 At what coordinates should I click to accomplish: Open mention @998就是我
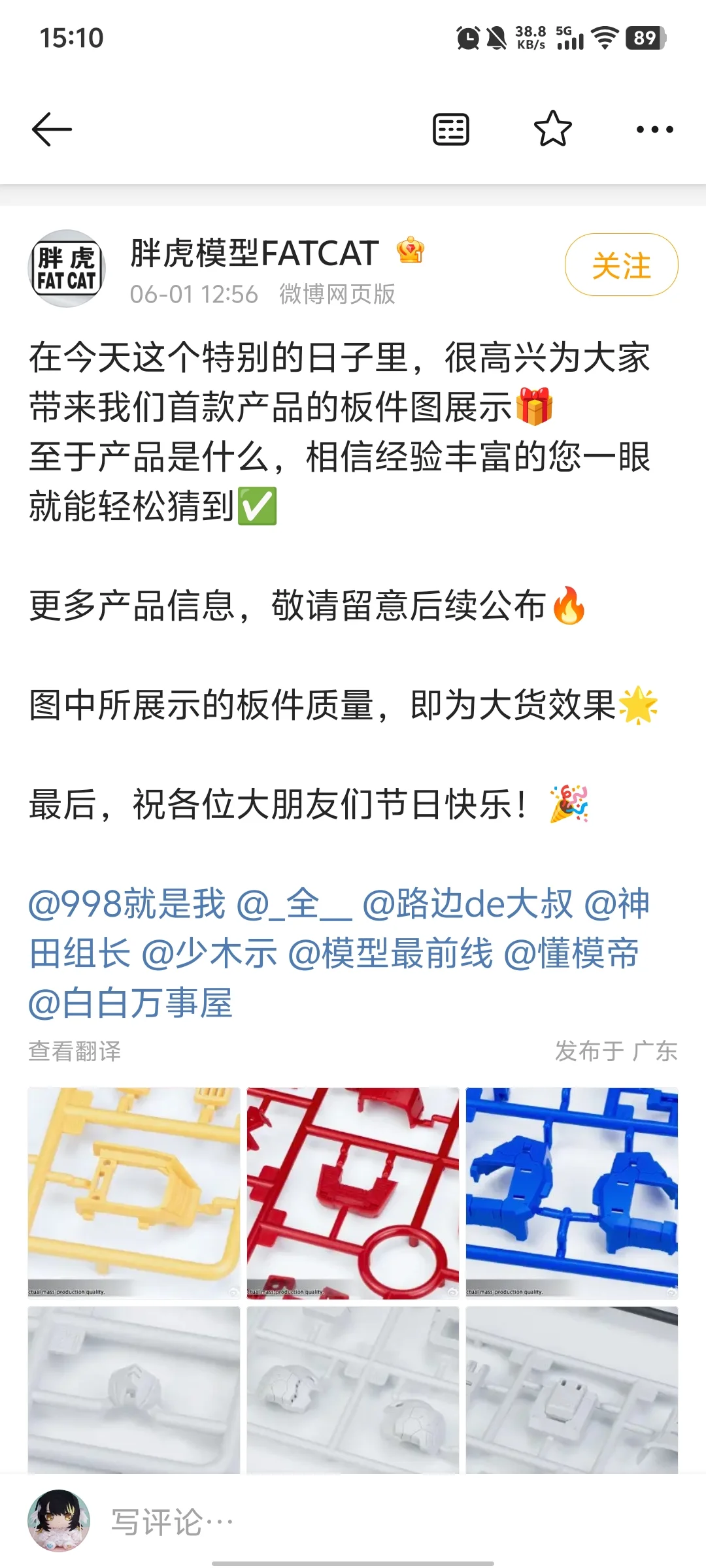[127, 904]
